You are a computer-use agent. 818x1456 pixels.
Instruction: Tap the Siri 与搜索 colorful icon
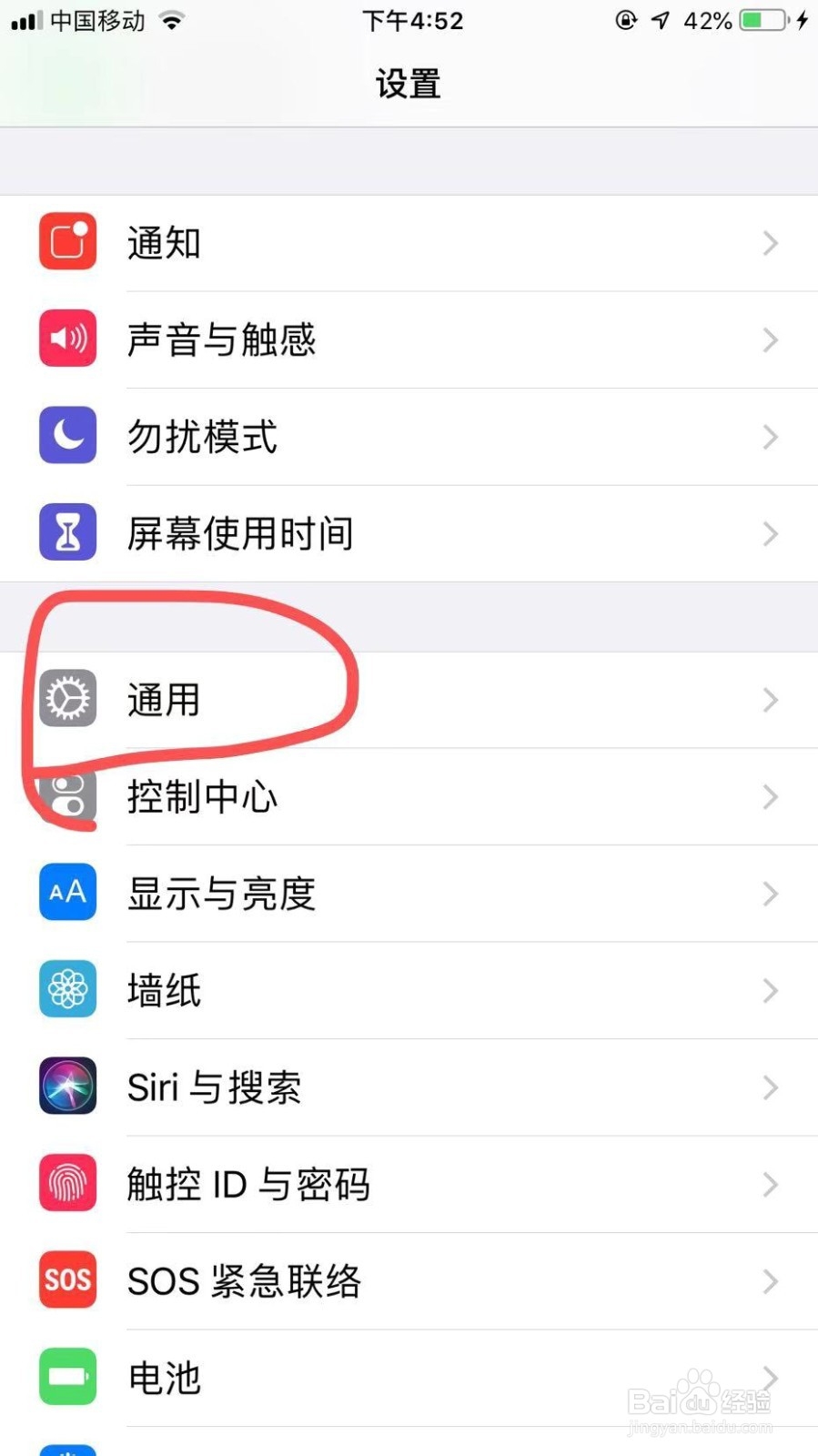[66, 1087]
